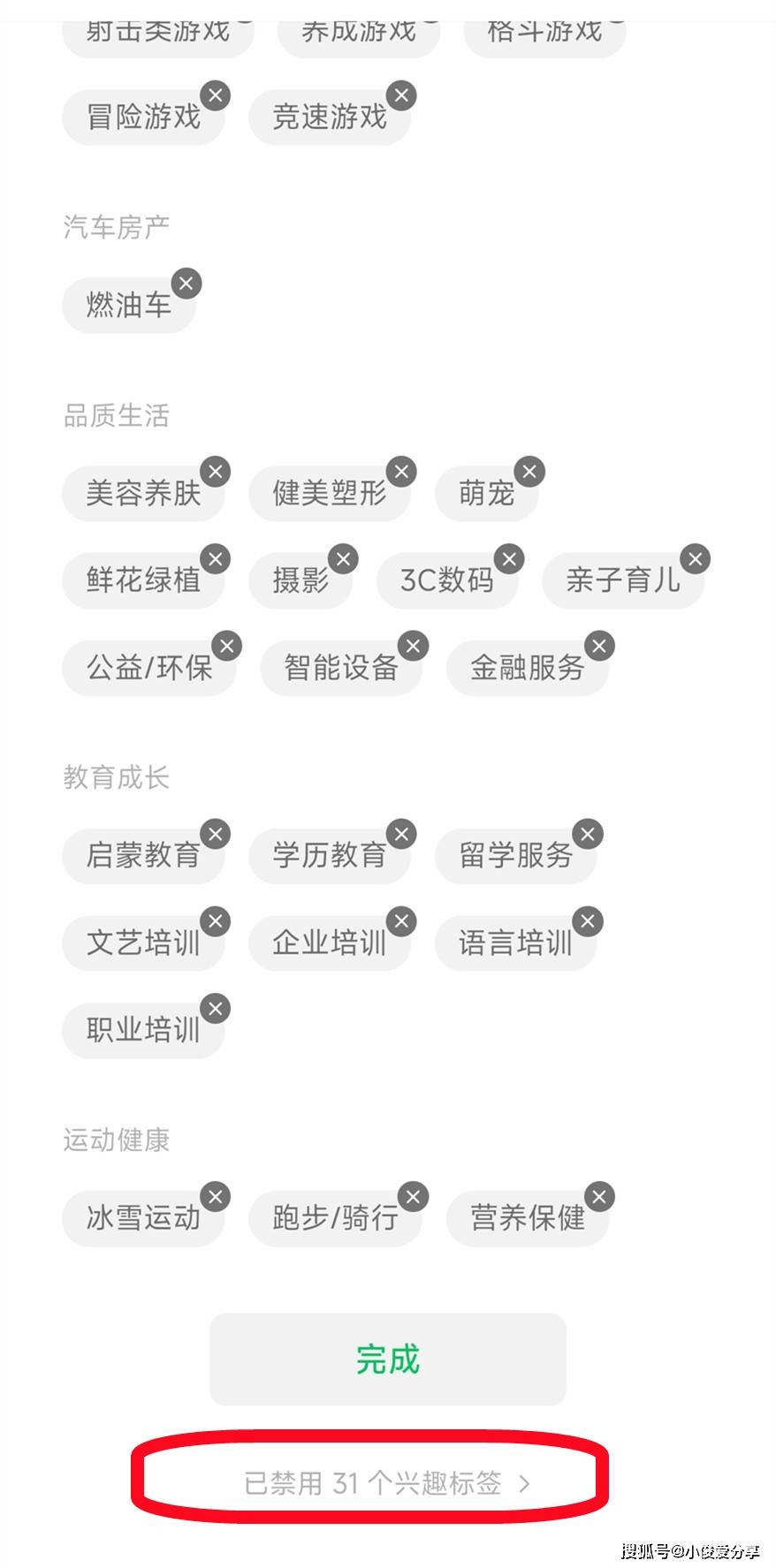Remove the 跑步/骑行 tag
This screenshot has height=1568, width=776.
[413, 1197]
